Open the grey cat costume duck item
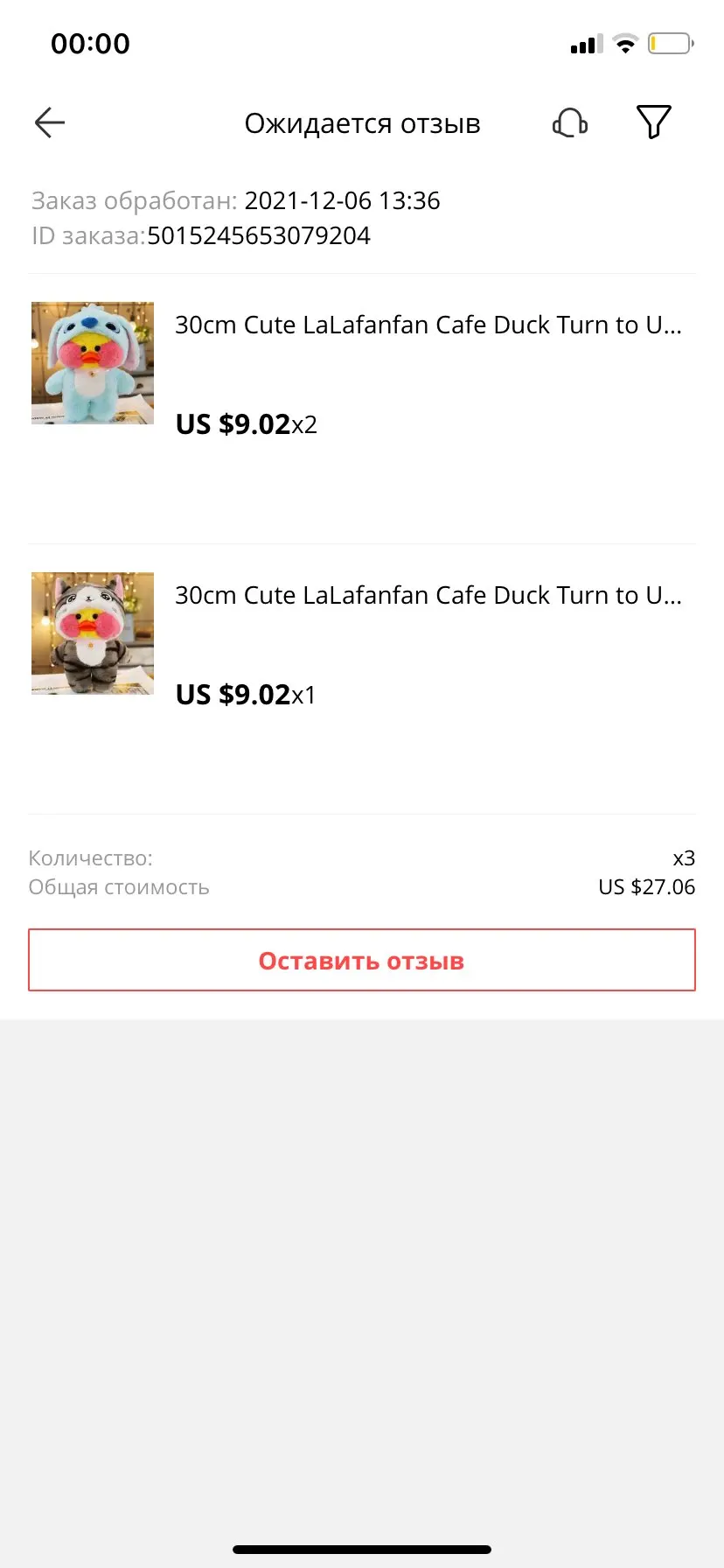This screenshot has height=1568, width=724. (x=93, y=633)
